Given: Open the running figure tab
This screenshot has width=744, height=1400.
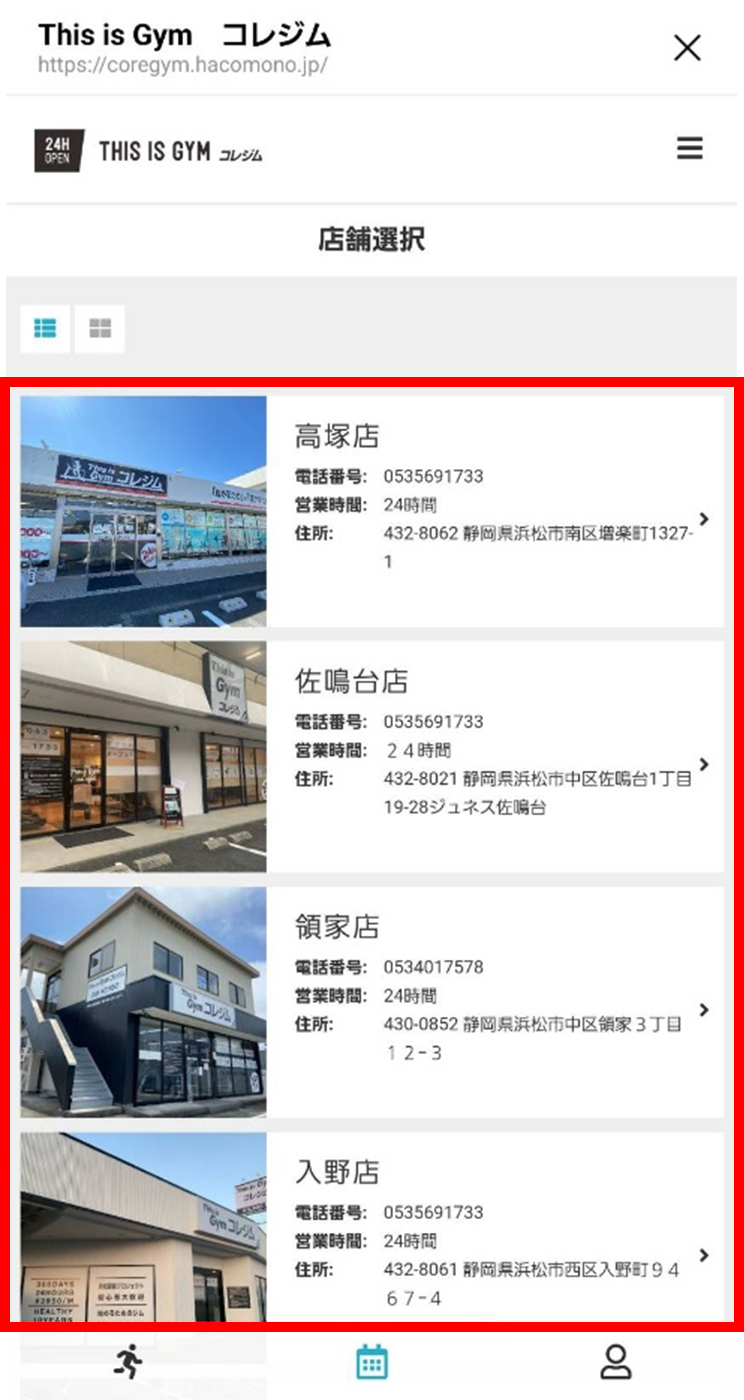Looking at the screenshot, I should (128, 1361).
